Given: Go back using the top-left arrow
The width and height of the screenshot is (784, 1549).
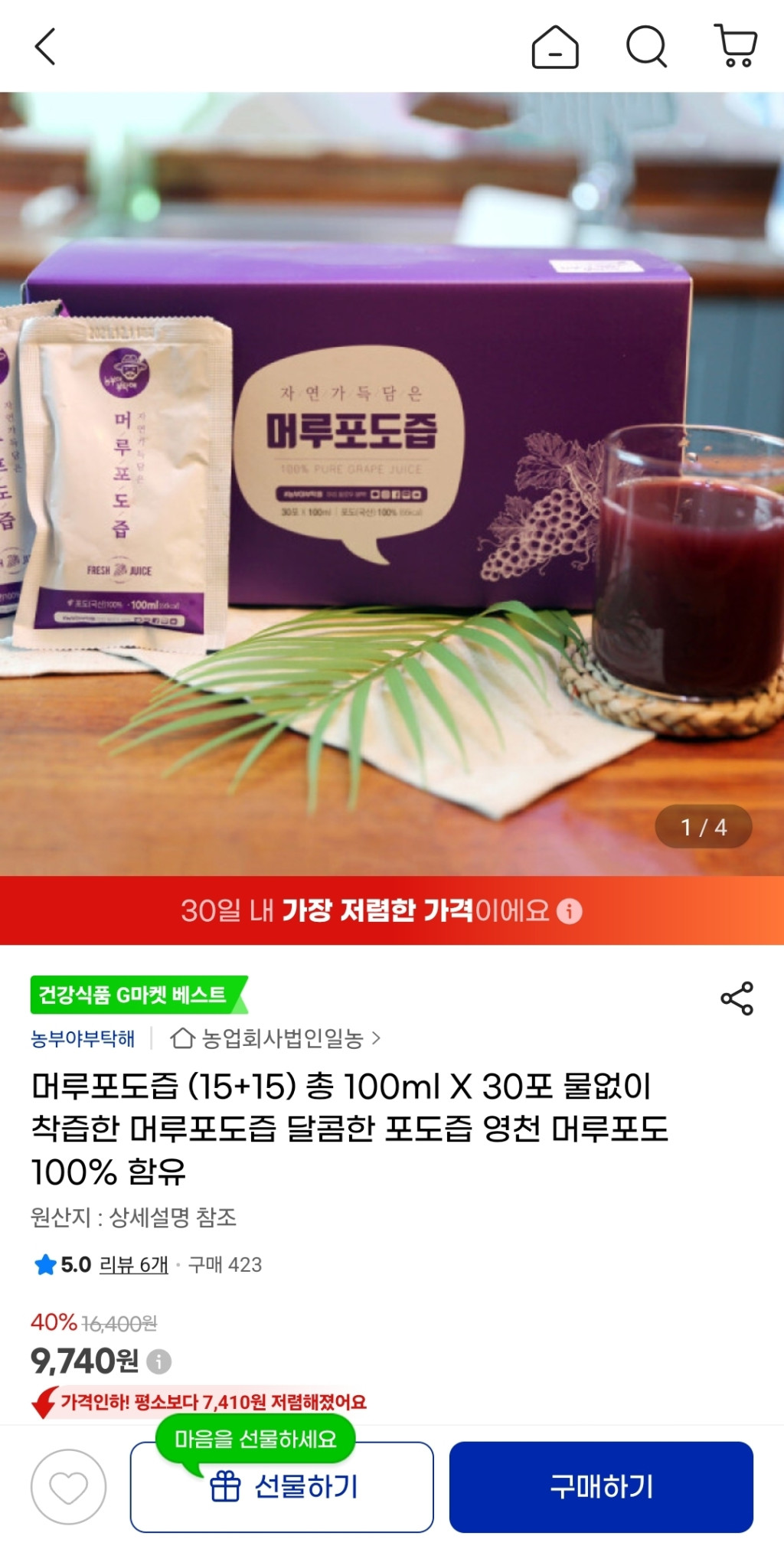Looking at the screenshot, I should [46, 47].
